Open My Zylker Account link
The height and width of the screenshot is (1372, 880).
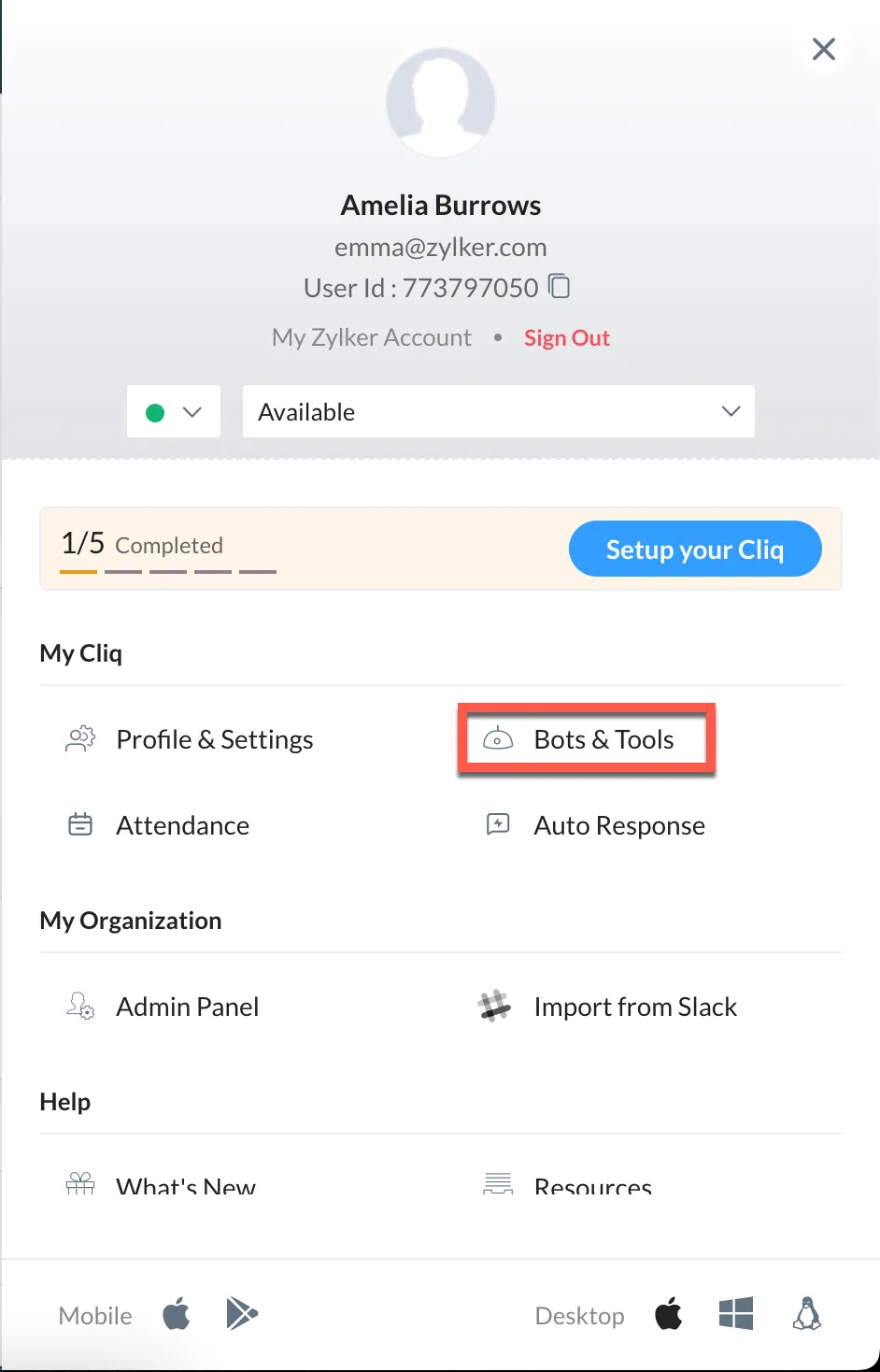(371, 337)
